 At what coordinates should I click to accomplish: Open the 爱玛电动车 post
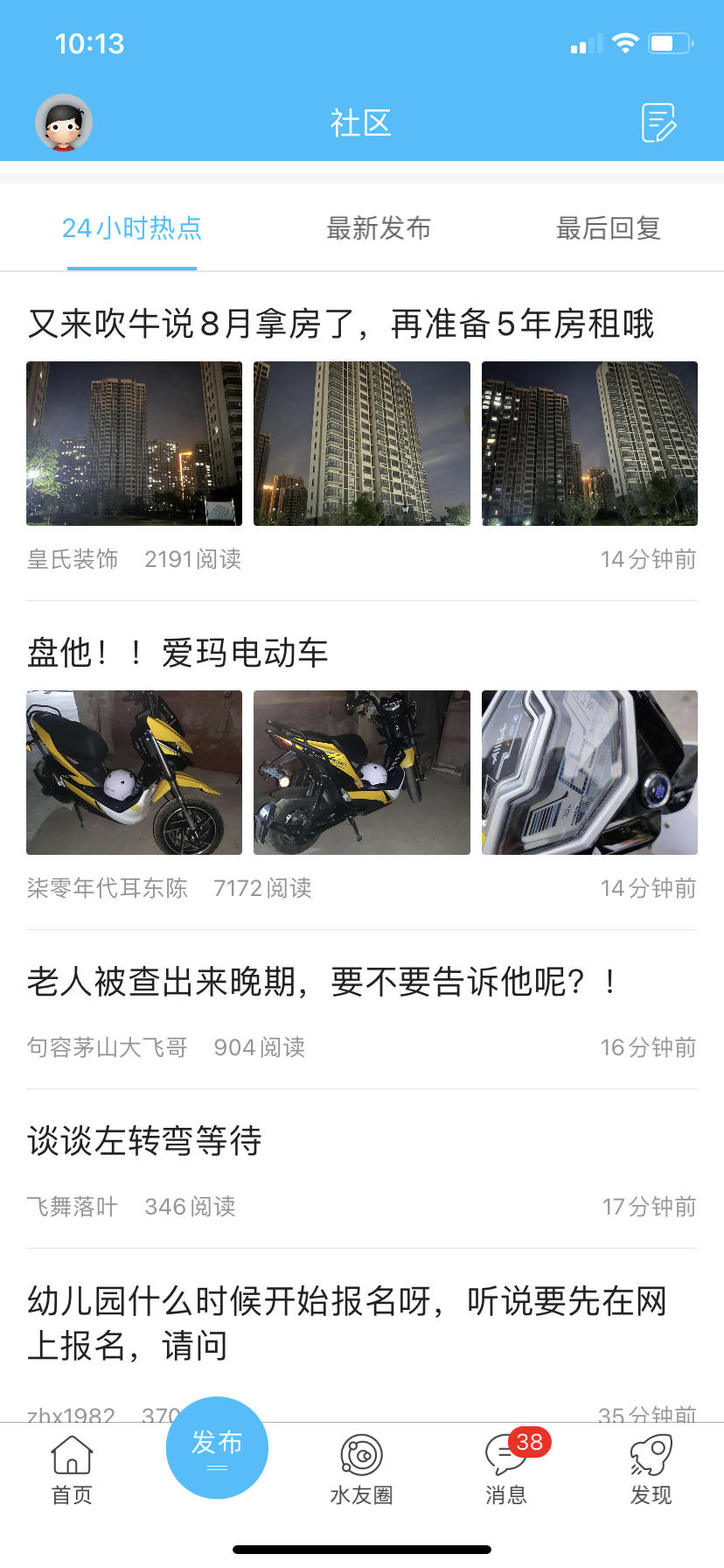click(x=178, y=651)
